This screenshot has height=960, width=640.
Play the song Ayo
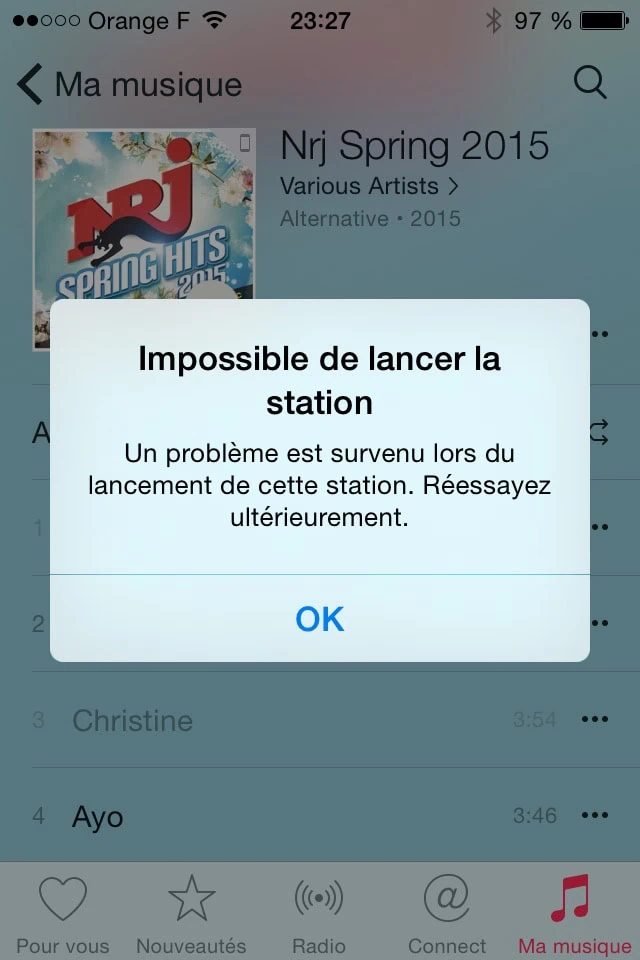98,817
